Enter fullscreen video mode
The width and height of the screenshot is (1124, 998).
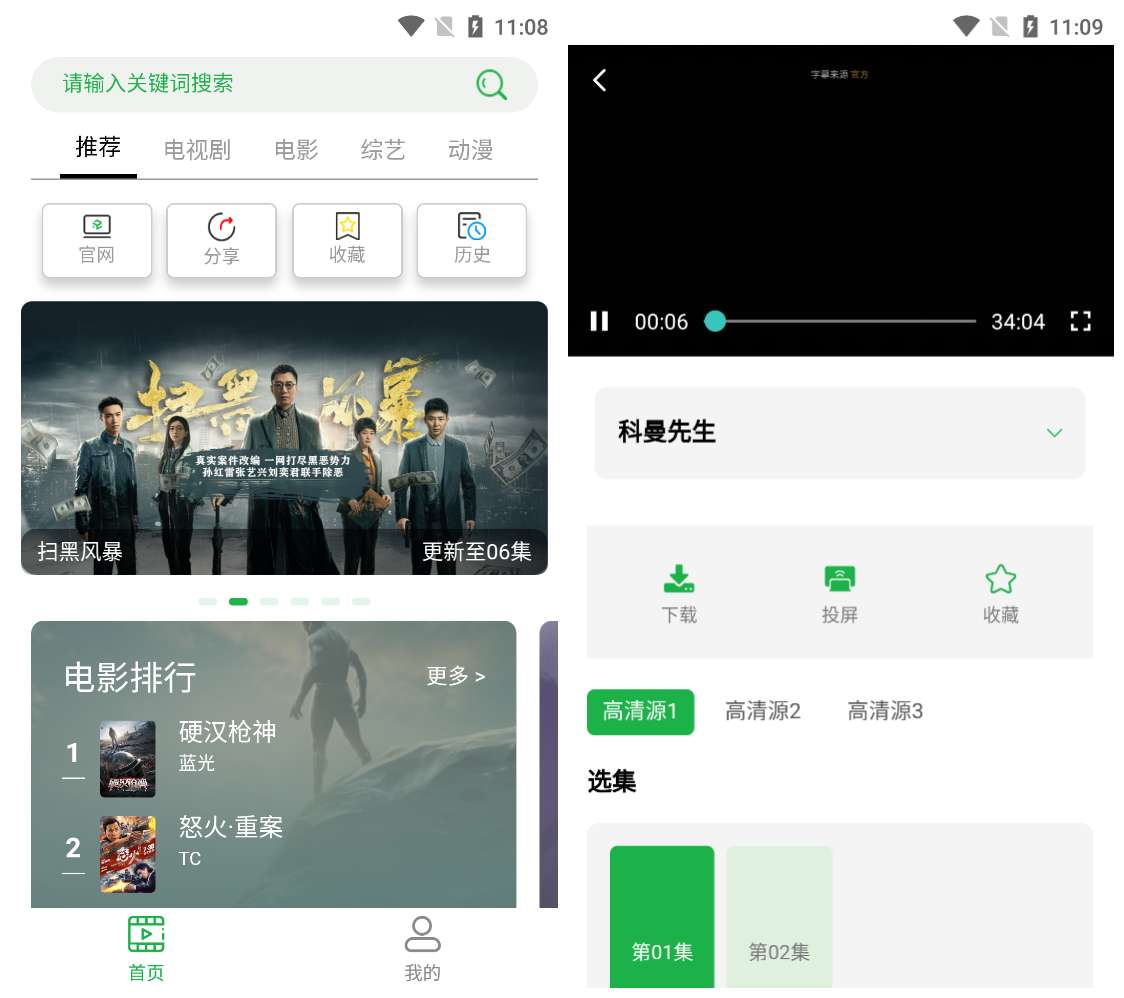(1080, 321)
